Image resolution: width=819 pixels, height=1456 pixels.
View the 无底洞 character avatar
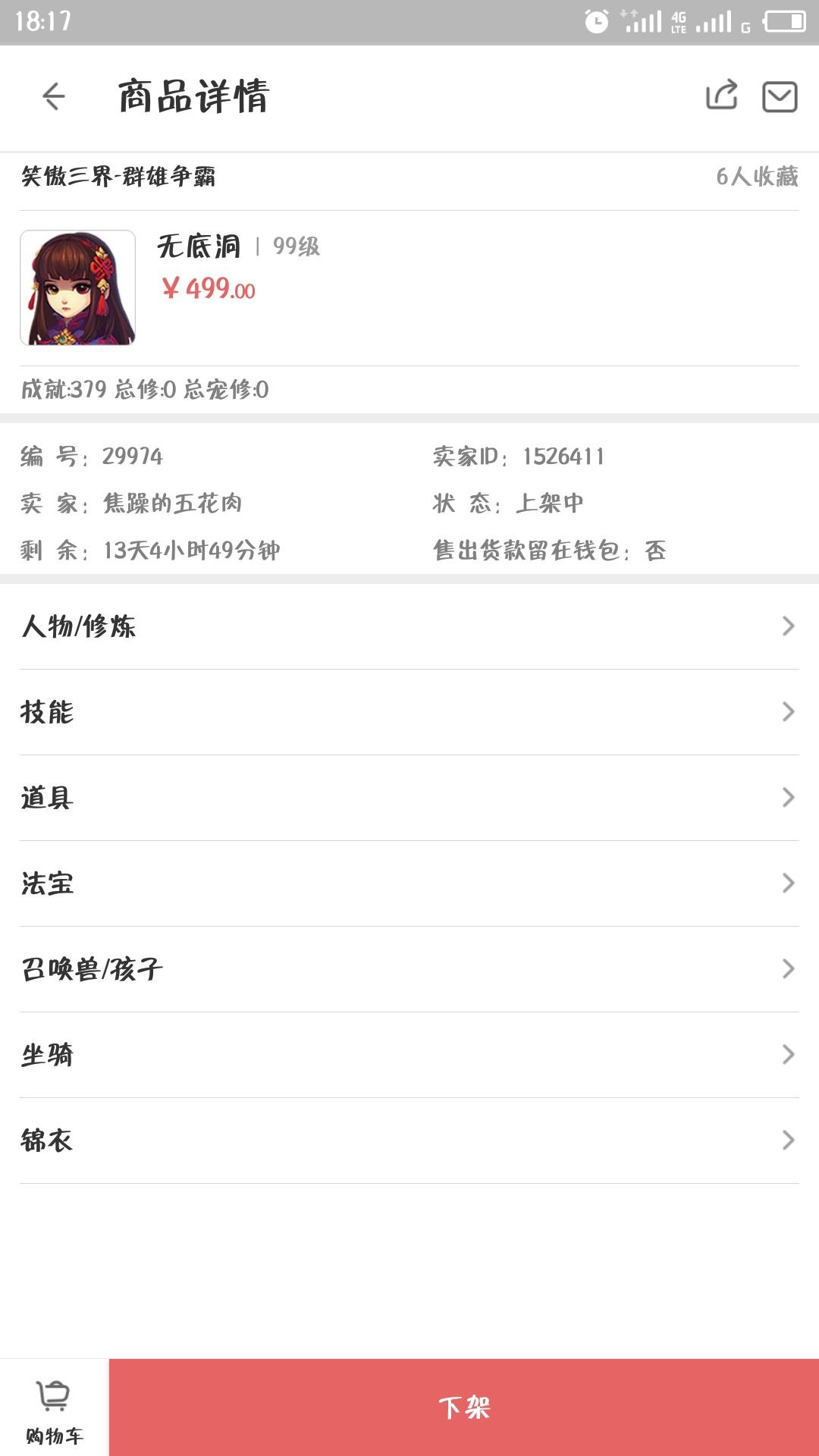[x=78, y=288]
